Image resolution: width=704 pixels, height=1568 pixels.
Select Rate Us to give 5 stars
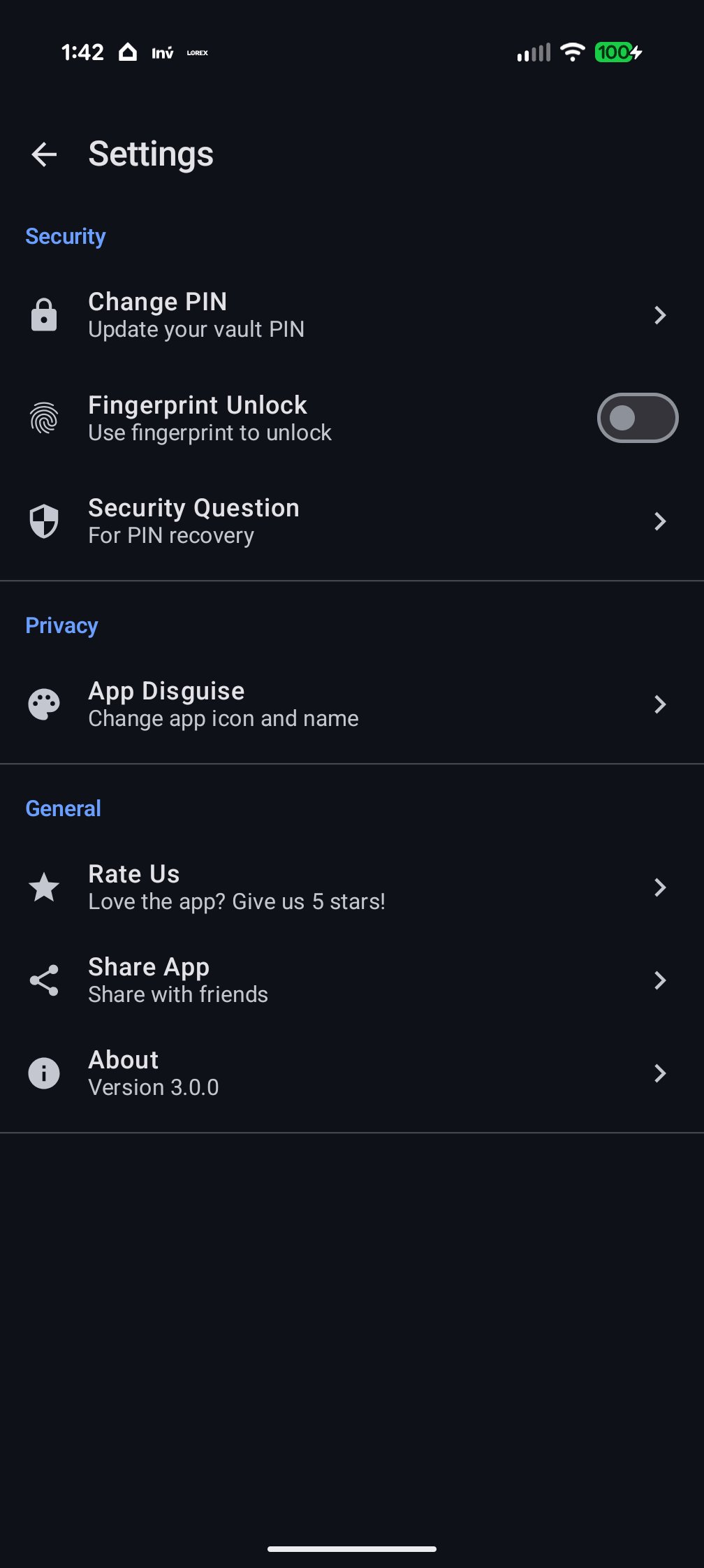[x=349, y=887]
